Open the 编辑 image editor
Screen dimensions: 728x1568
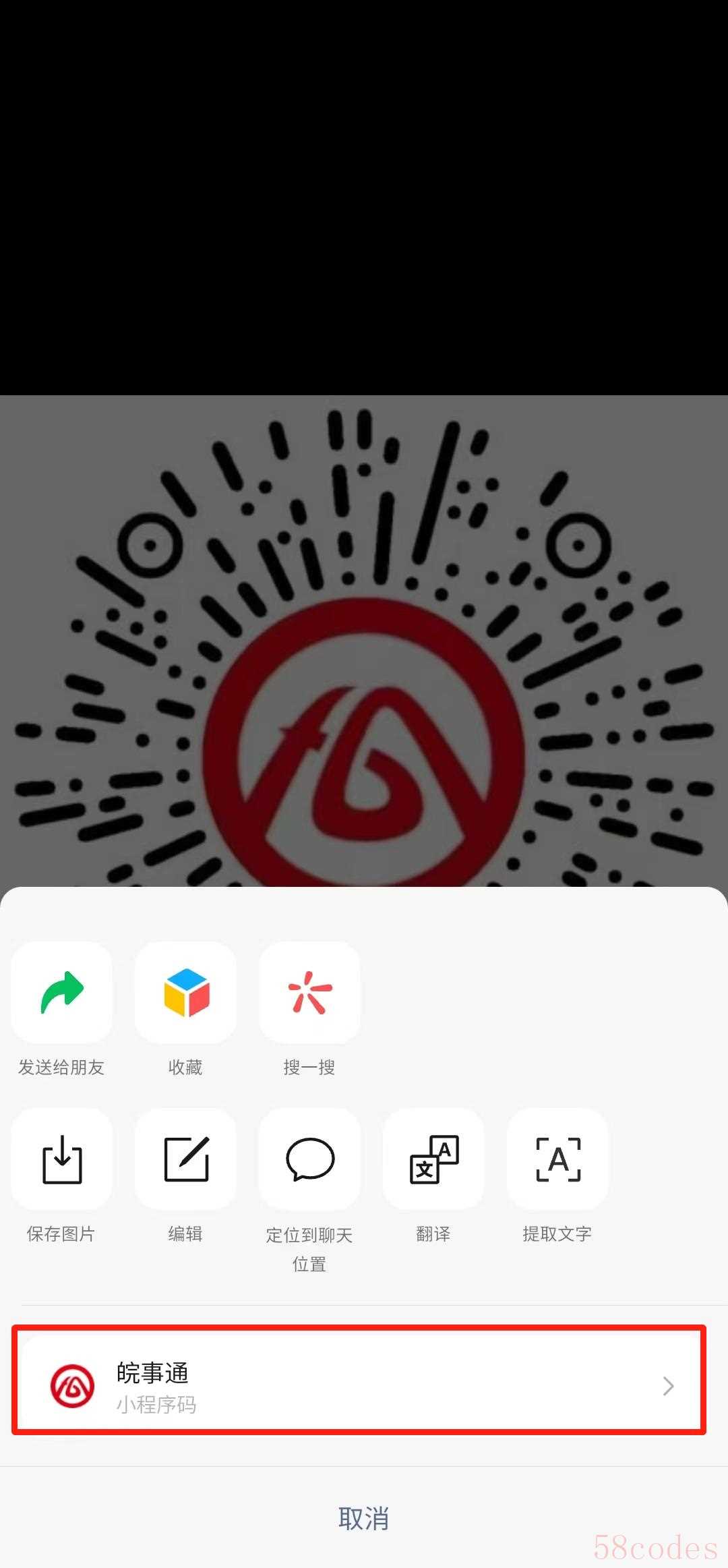[185, 1159]
